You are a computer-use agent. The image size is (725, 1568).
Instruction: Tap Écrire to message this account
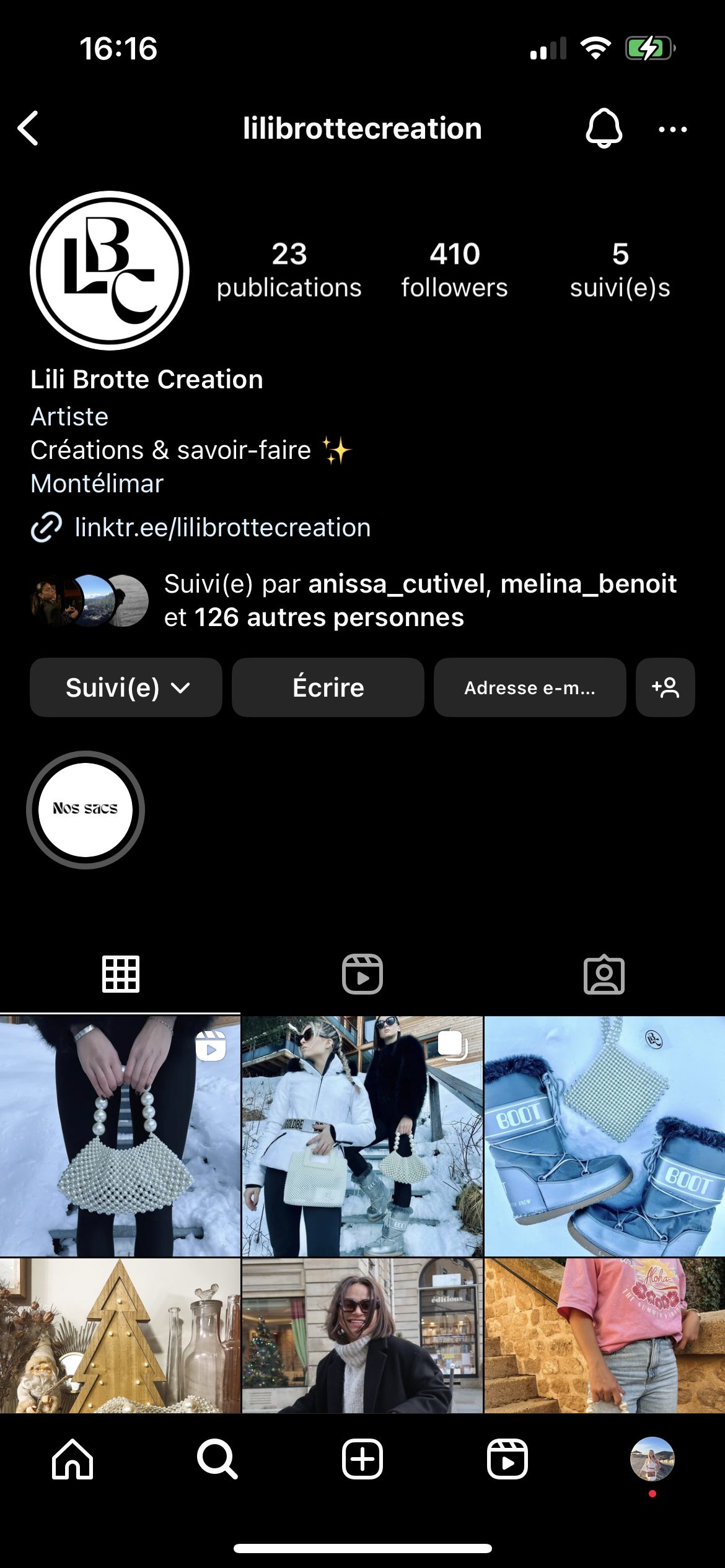point(328,687)
